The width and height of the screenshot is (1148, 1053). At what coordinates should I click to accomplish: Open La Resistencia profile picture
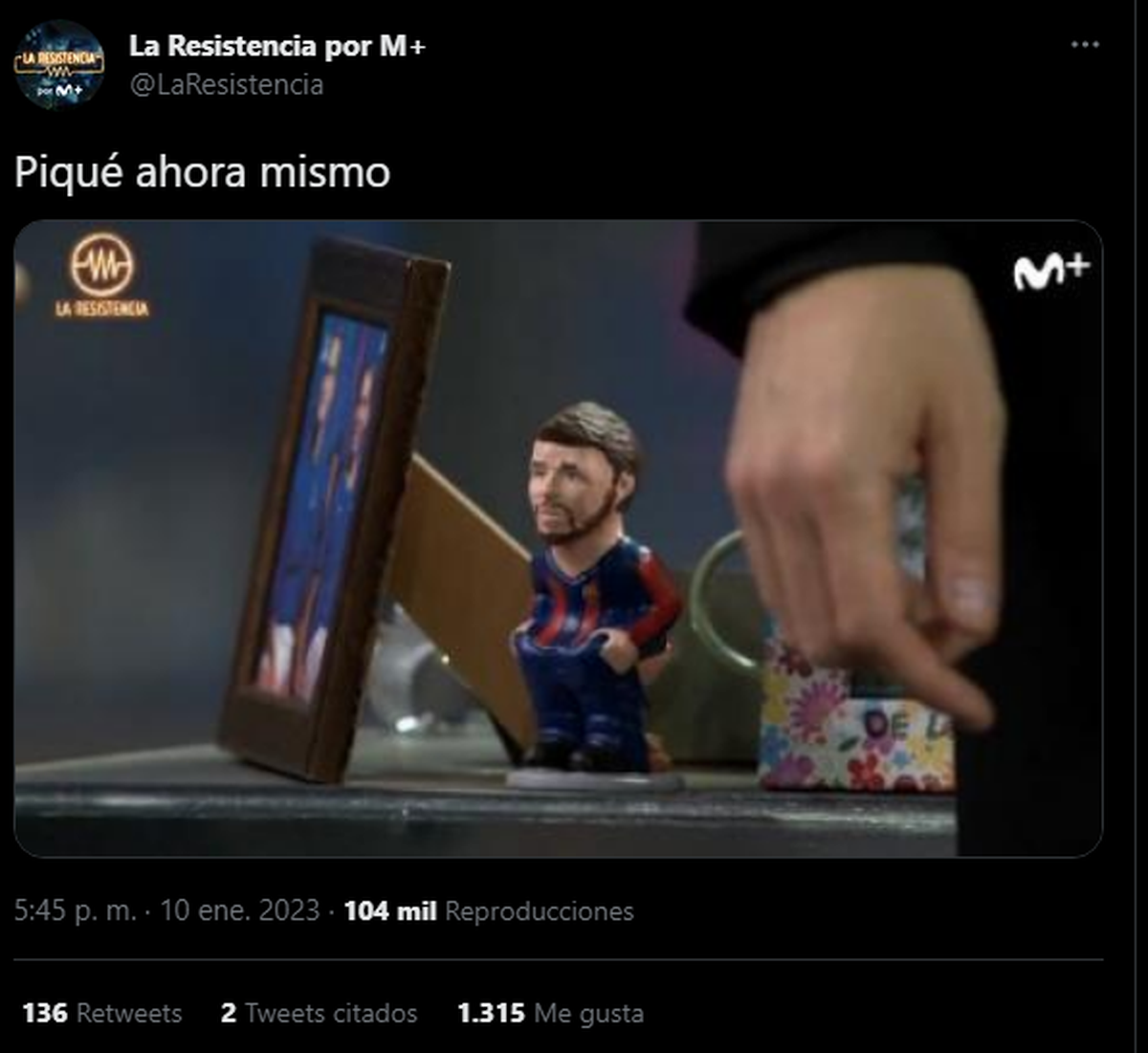point(59,65)
